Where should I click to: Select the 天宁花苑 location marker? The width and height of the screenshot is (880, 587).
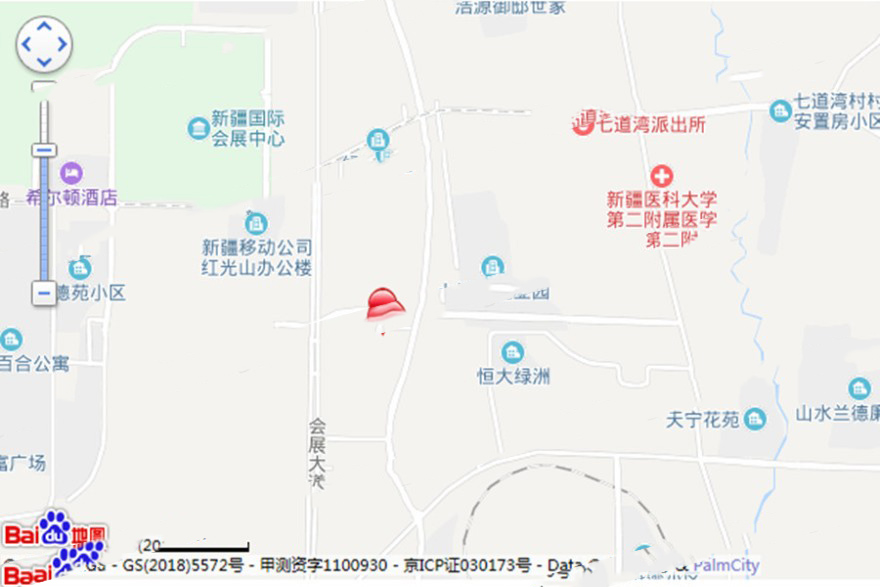coord(755,419)
